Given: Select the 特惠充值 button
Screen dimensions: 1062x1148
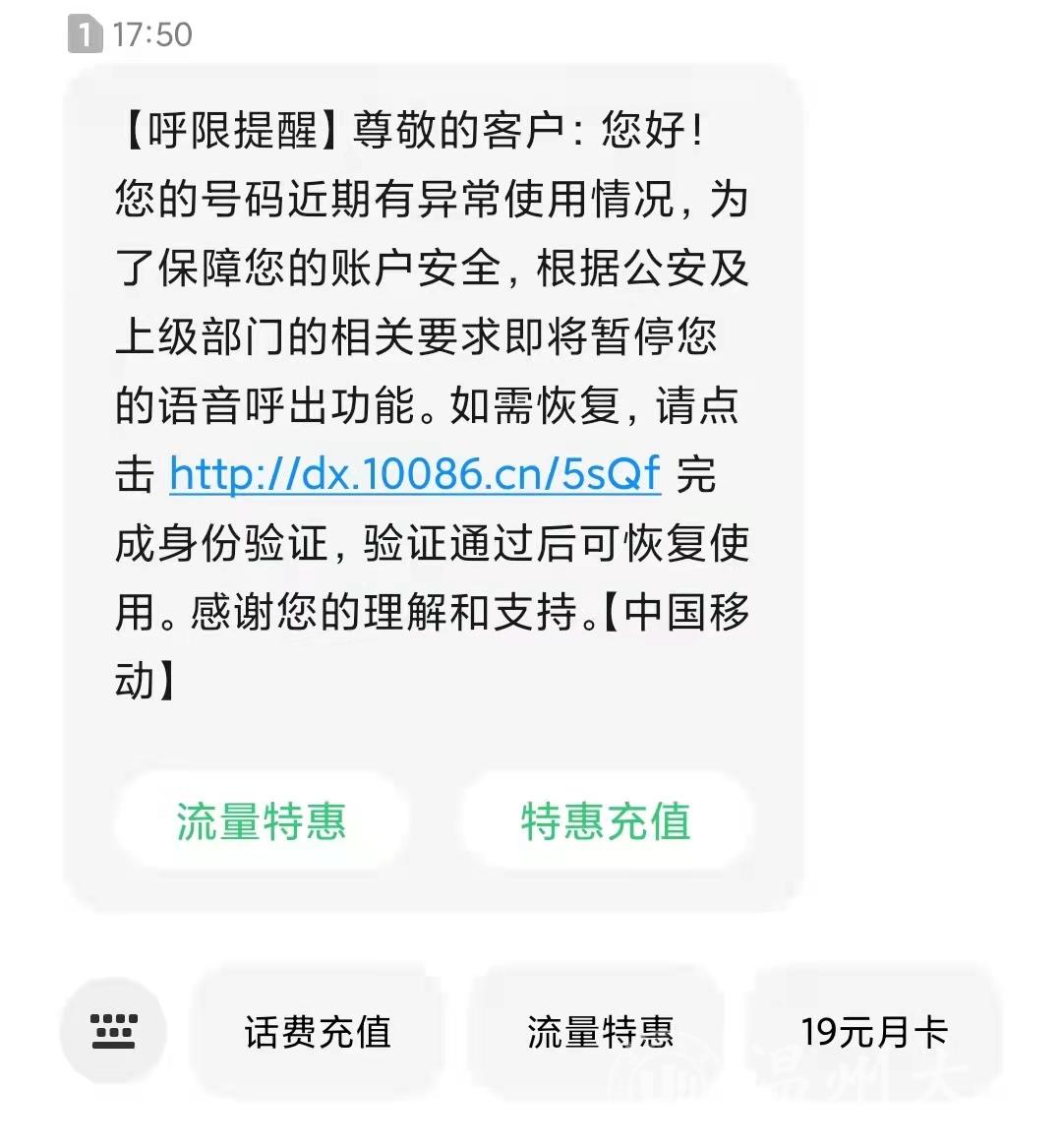Looking at the screenshot, I should pyautogui.click(x=606, y=821).
